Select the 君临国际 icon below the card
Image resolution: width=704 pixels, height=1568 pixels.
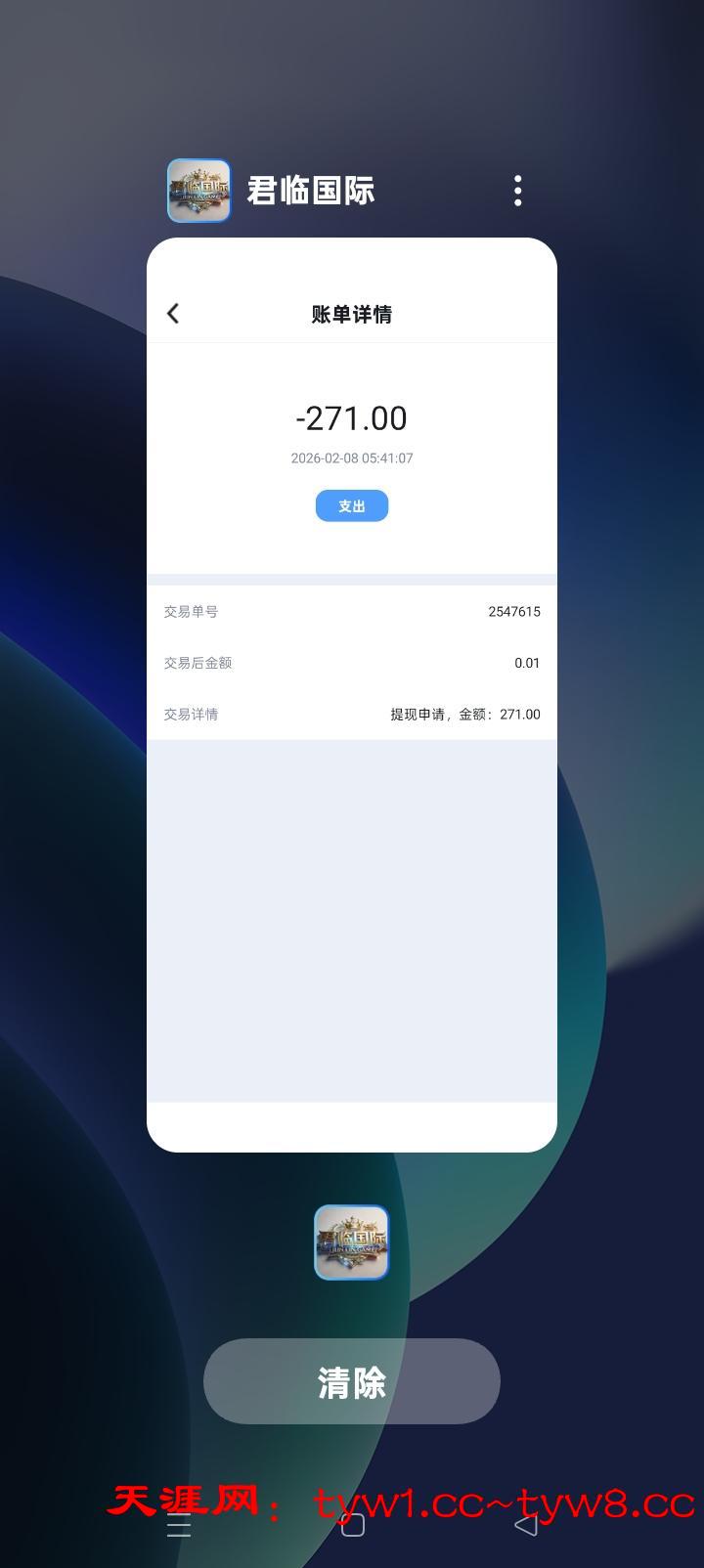point(351,1241)
